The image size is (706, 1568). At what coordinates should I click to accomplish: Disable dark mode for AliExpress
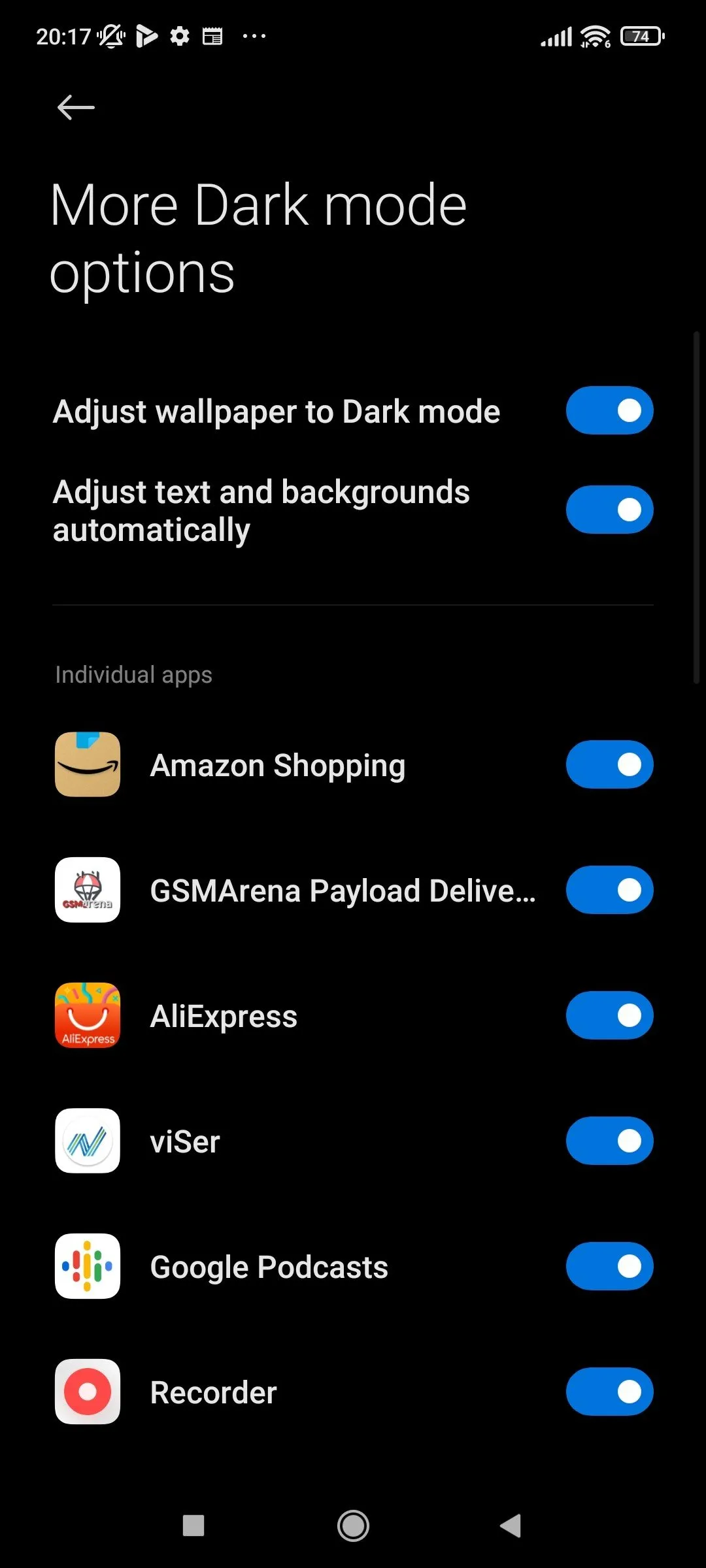pyautogui.click(x=609, y=1015)
